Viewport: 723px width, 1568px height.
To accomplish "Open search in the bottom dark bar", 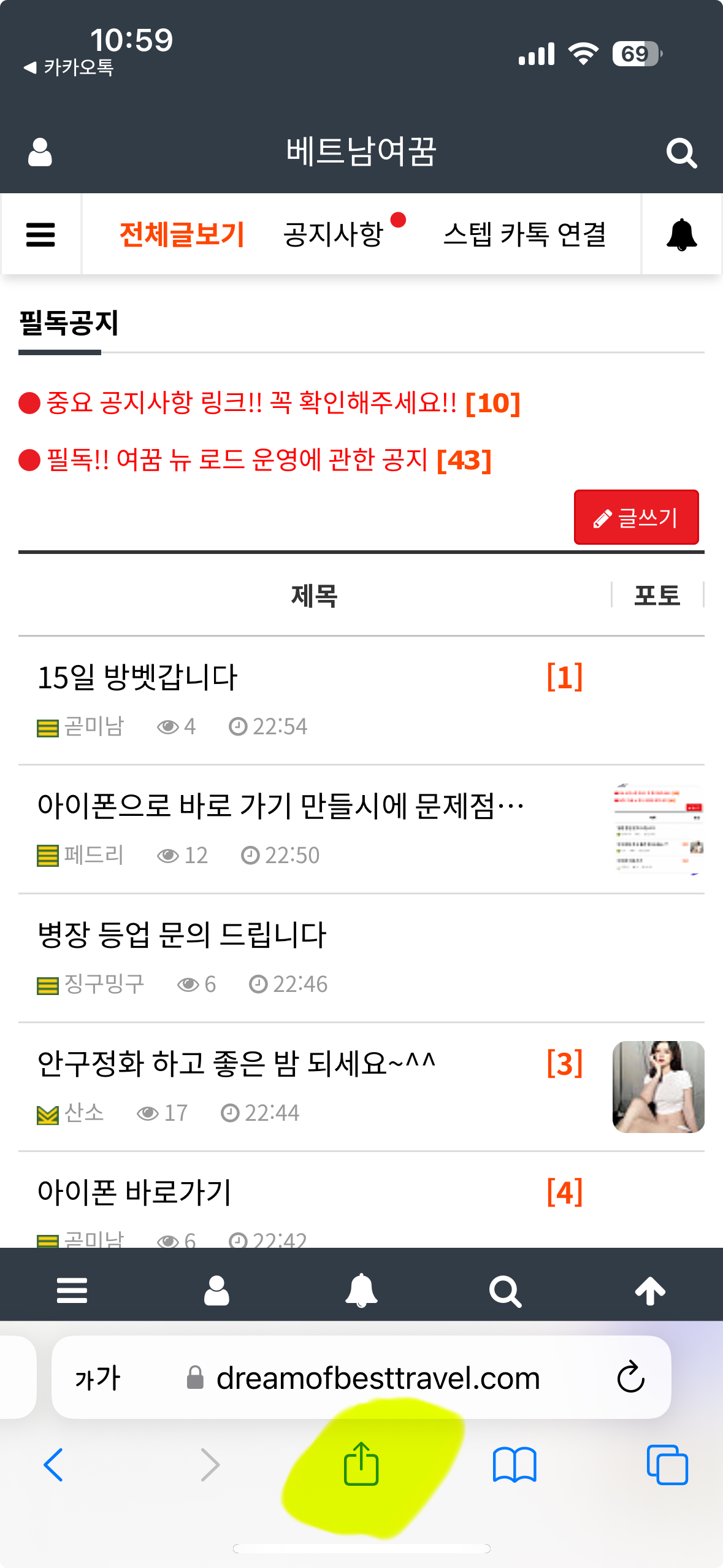I will pos(505,1291).
